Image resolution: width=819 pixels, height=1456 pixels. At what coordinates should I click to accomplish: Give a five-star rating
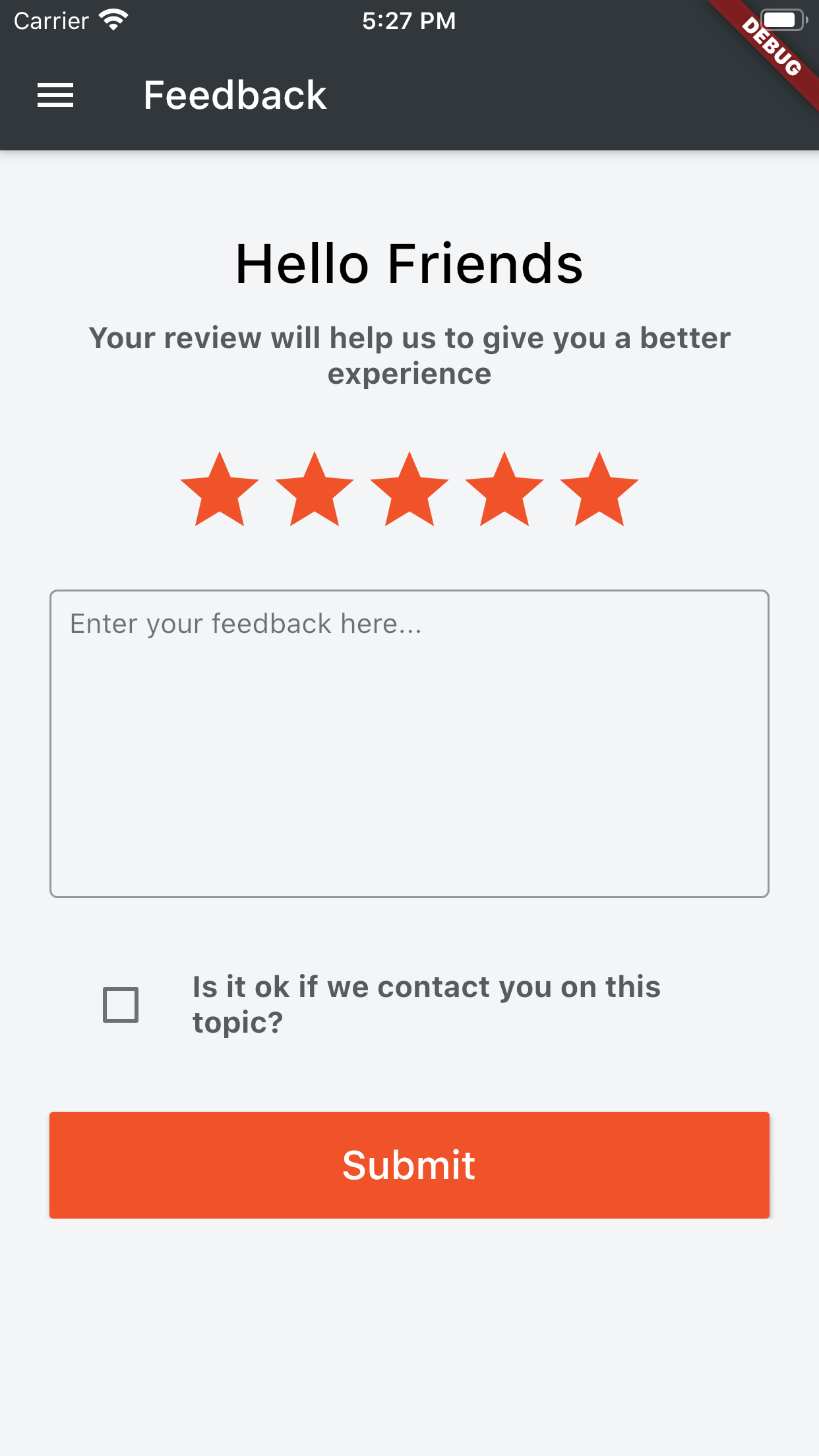599,489
